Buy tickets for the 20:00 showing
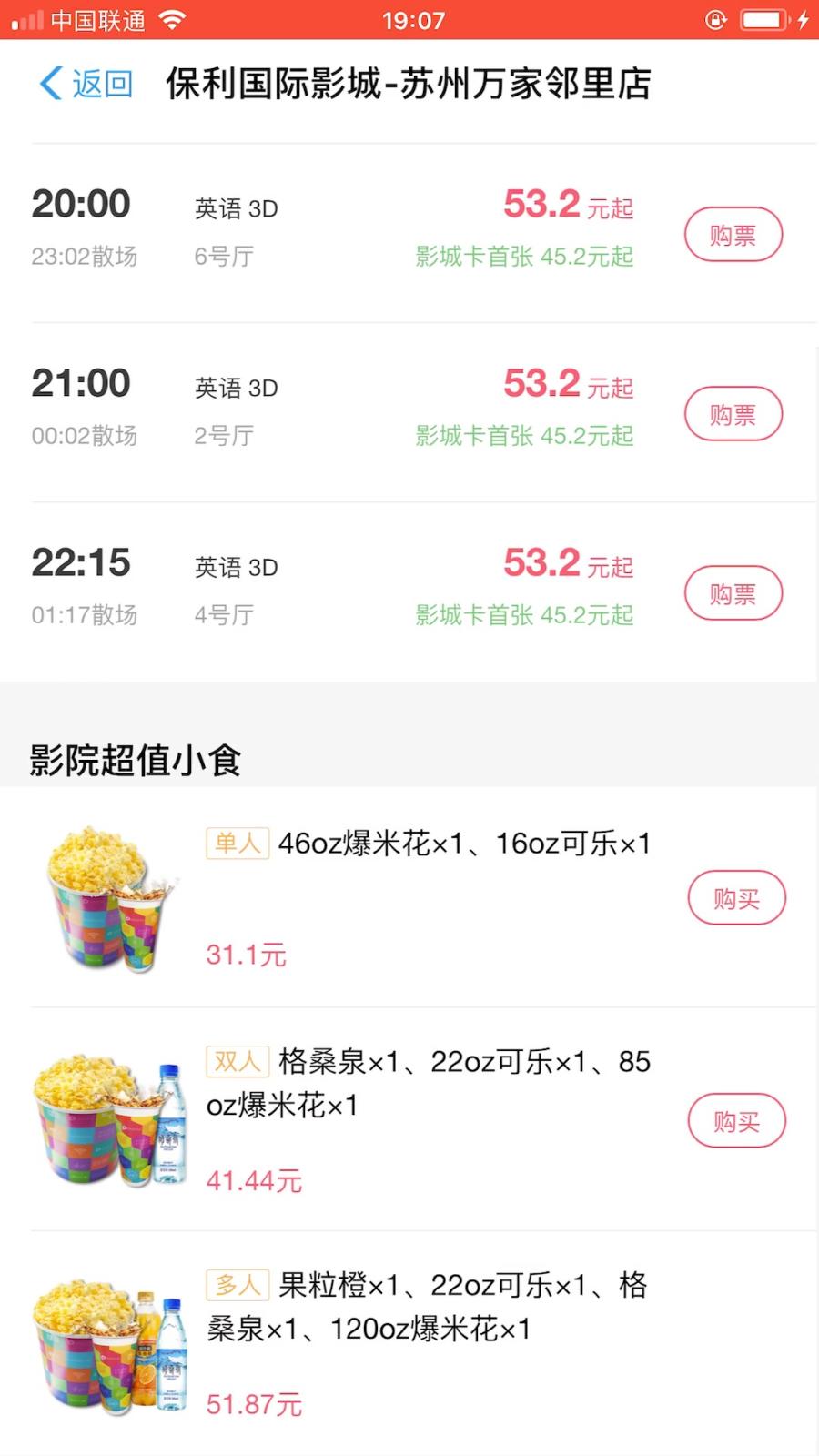Screen dimensions: 819x1456 click(x=733, y=235)
